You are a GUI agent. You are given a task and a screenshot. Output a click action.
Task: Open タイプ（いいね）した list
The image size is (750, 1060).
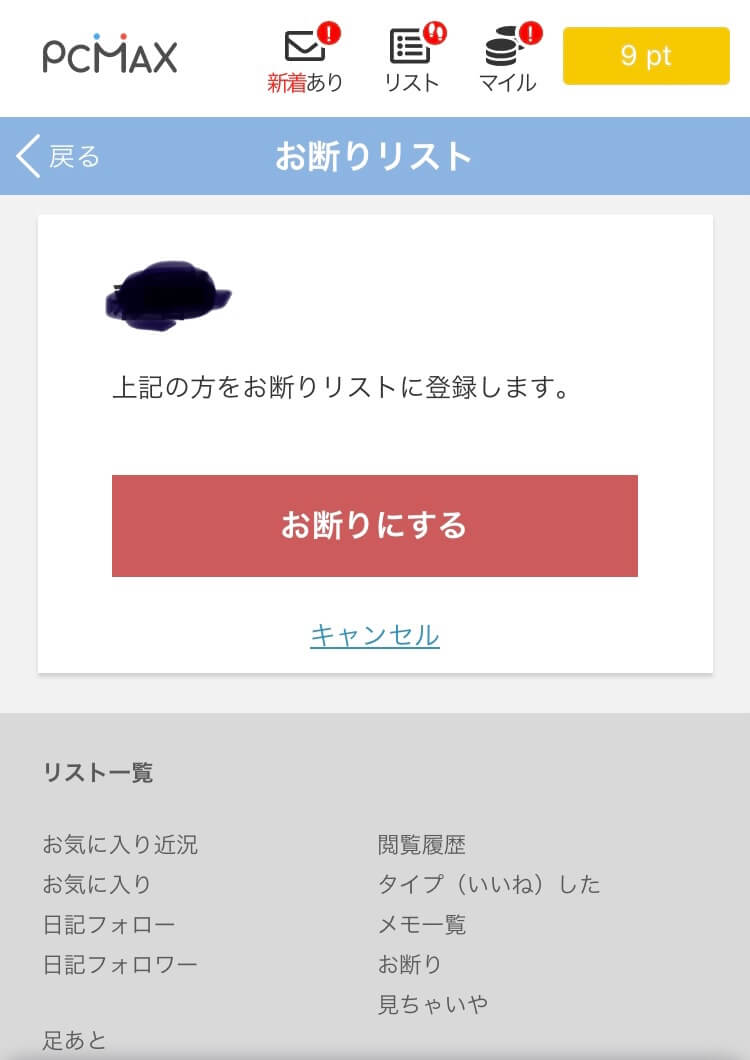pos(489,885)
